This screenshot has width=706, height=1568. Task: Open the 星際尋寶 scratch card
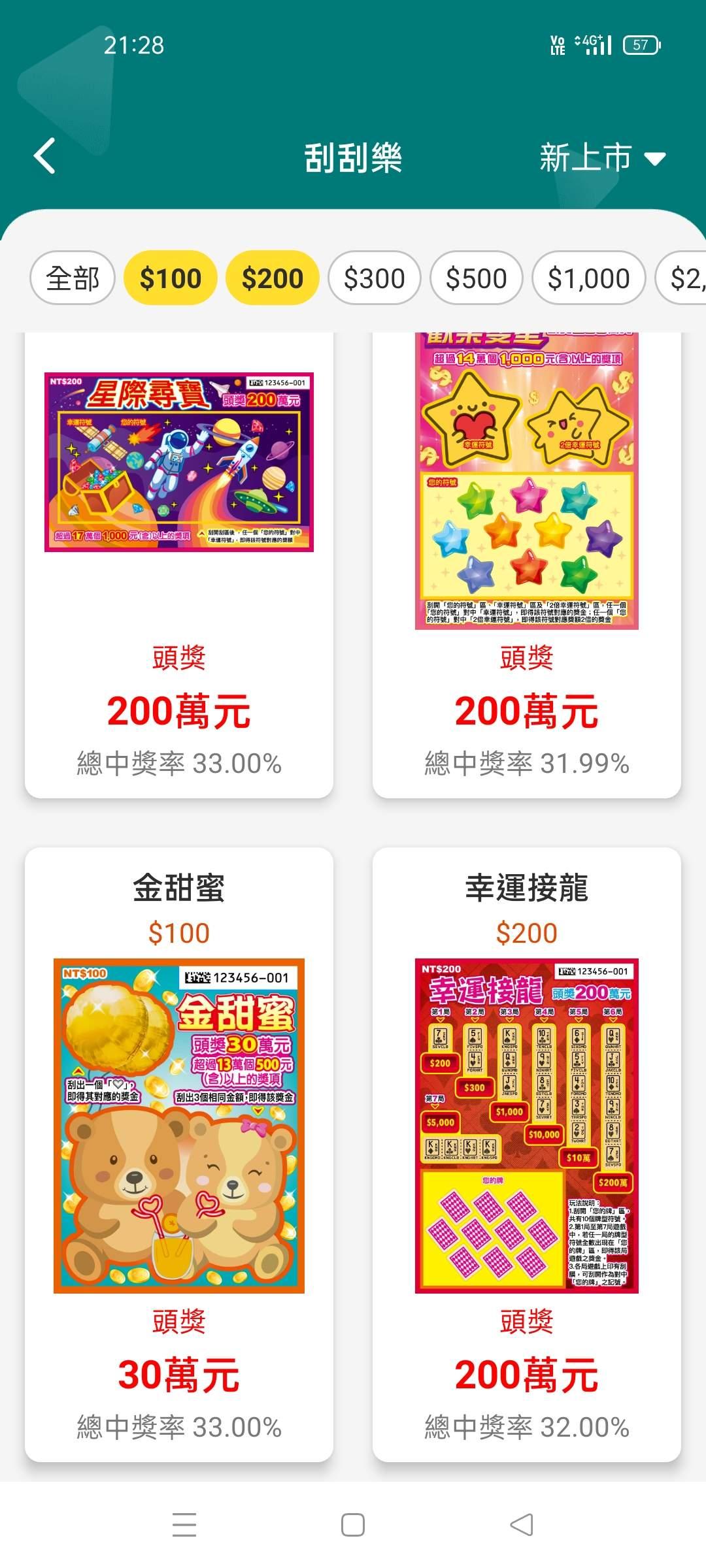click(179, 562)
